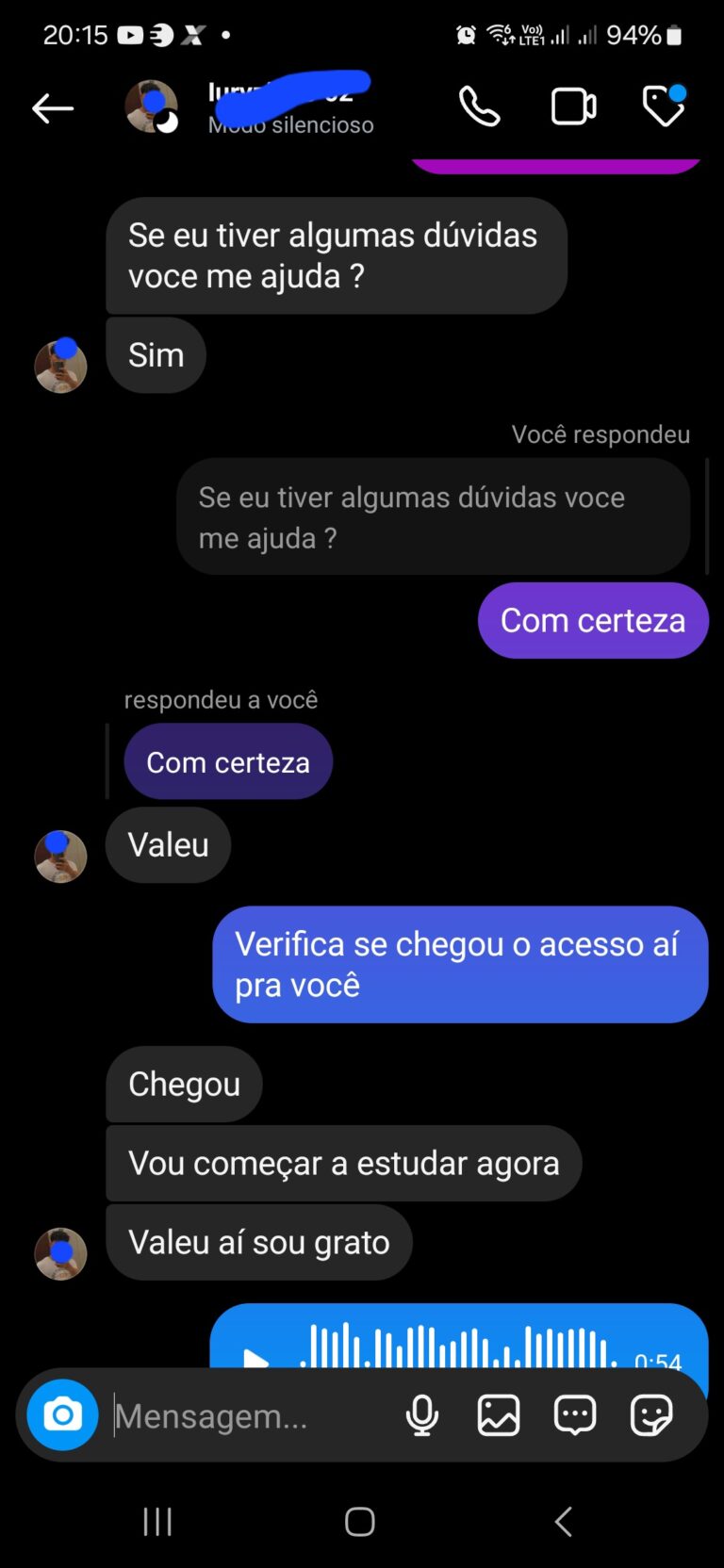Open the sticker picker
724x1568 pixels.
pyautogui.click(x=650, y=1415)
